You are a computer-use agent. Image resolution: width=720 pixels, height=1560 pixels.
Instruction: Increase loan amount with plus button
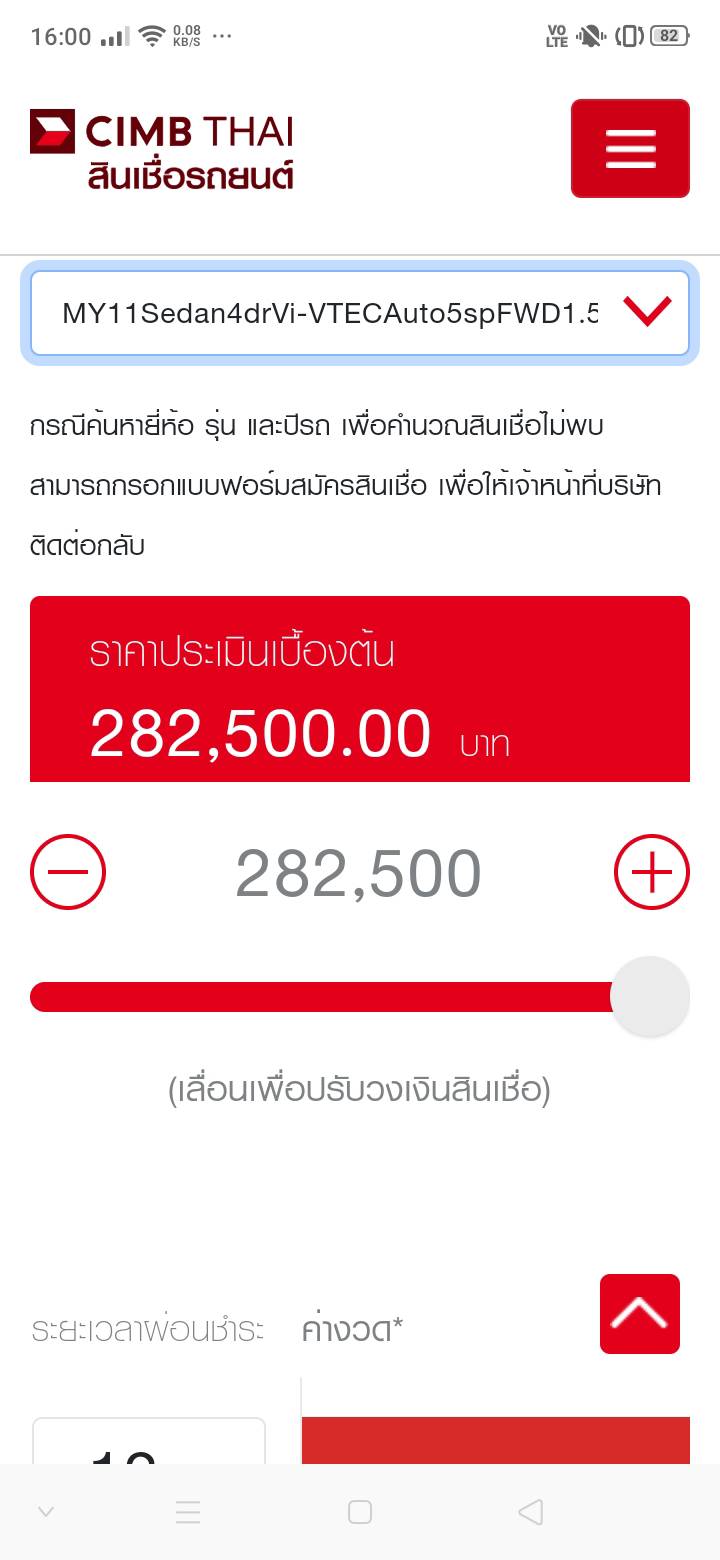click(x=651, y=873)
